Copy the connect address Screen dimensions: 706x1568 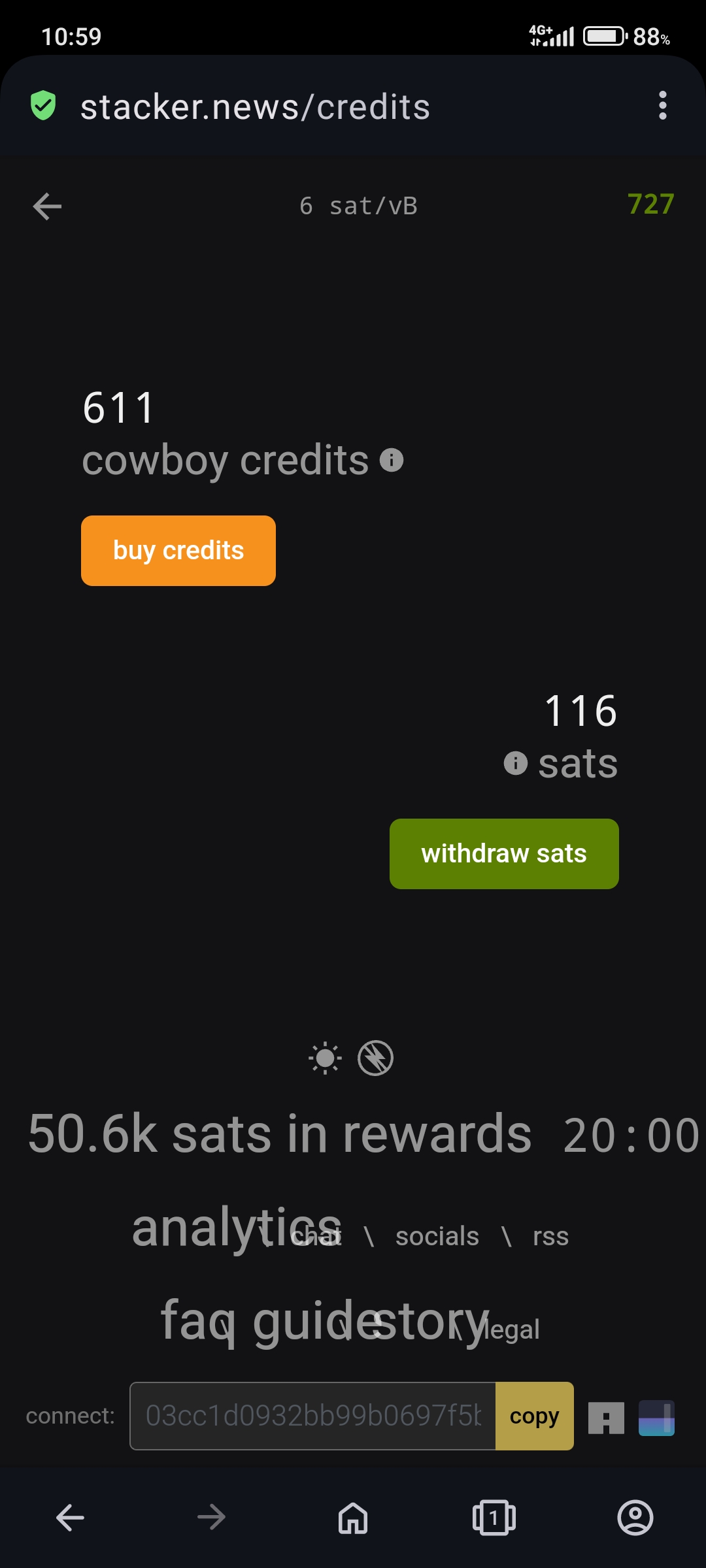(x=535, y=1416)
